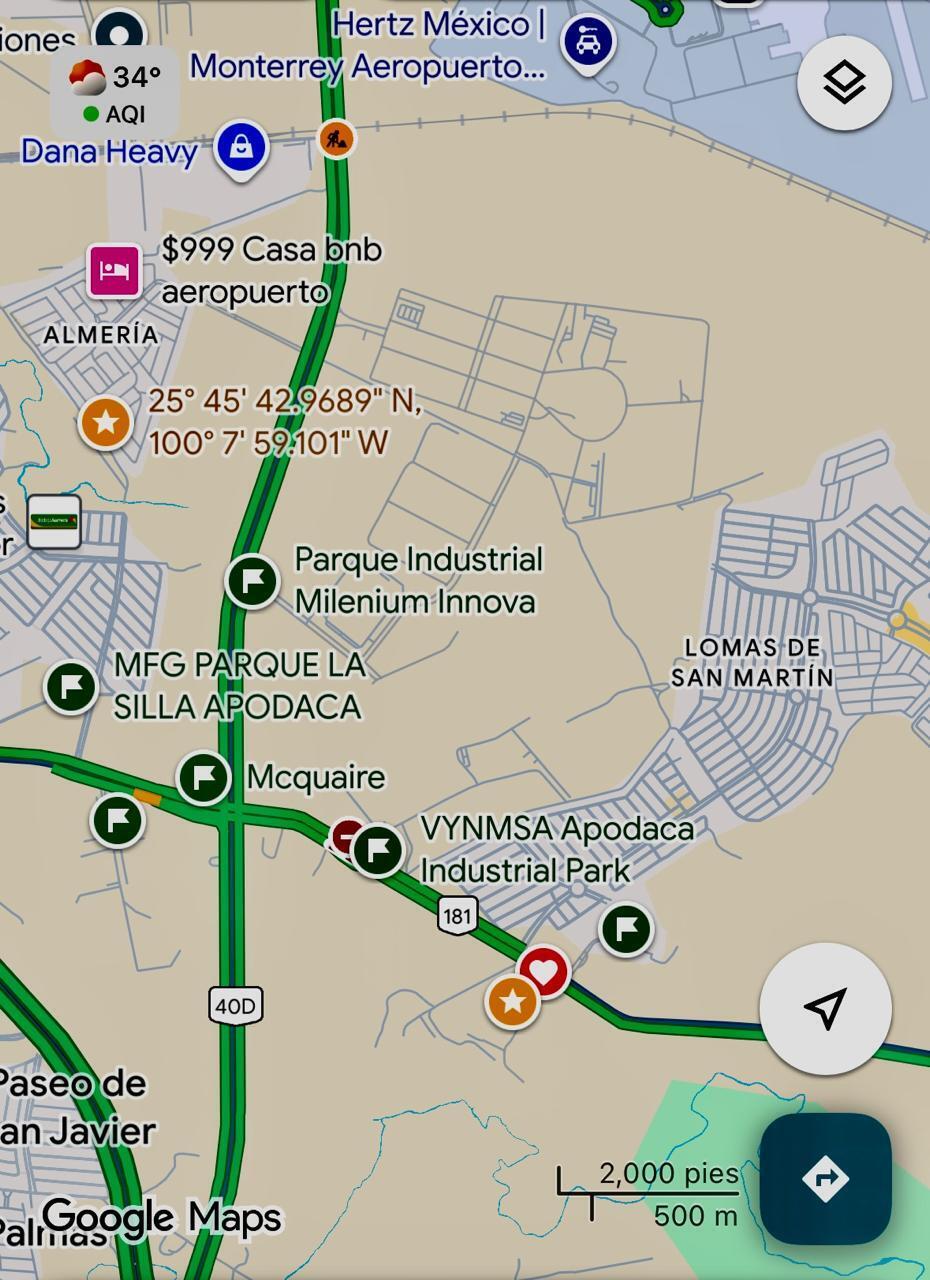This screenshot has height=1280, width=930.
Task: Open the MFG Parque La Silla Apodaca flag
Action: (x=71, y=687)
